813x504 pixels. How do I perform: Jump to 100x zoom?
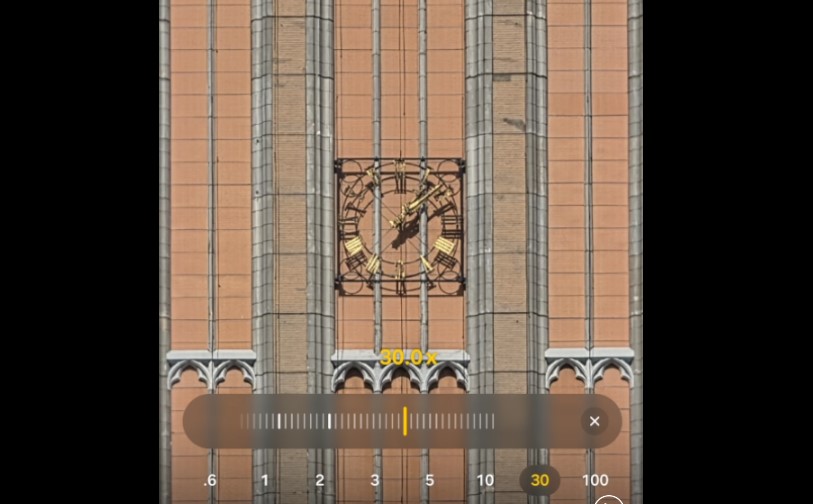(595, 480)
